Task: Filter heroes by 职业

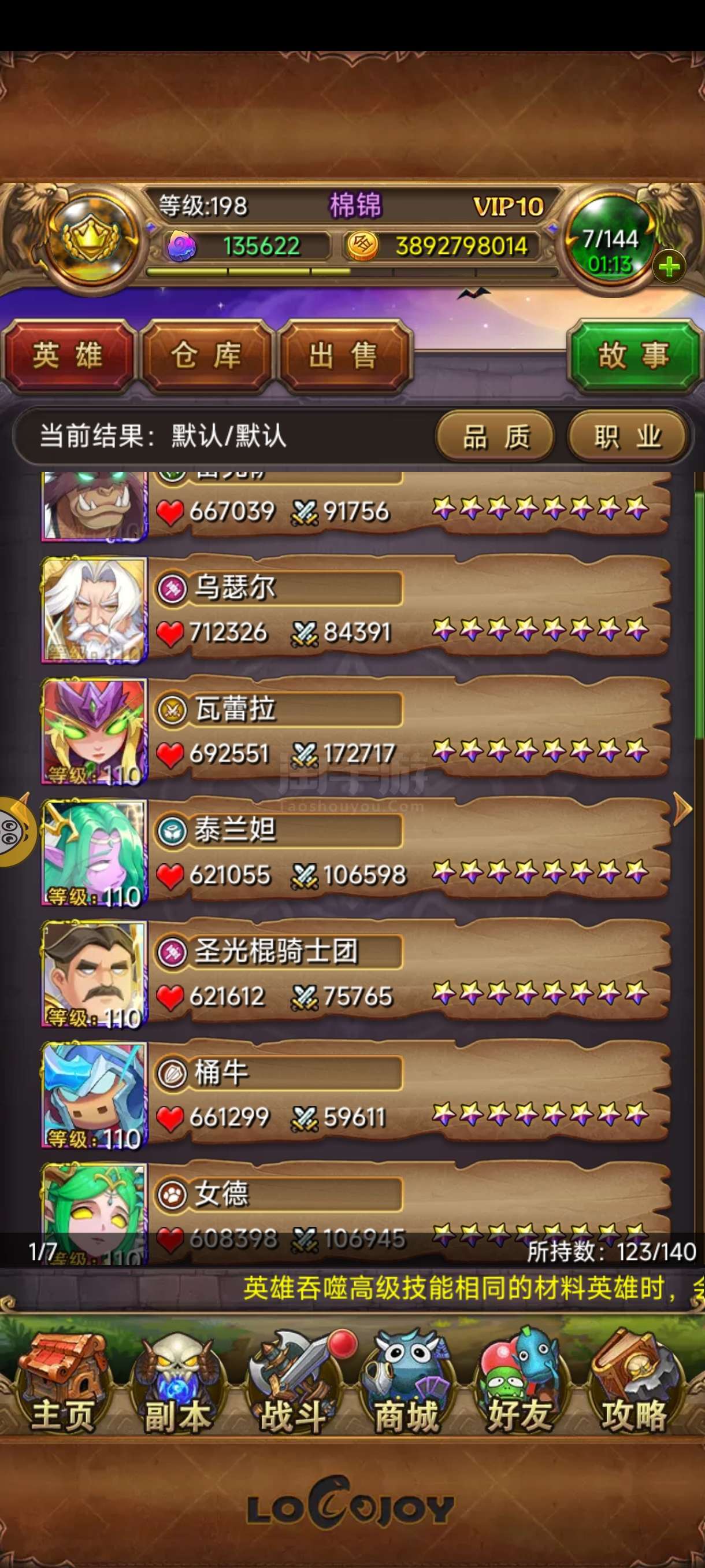Action: (627, 437)
